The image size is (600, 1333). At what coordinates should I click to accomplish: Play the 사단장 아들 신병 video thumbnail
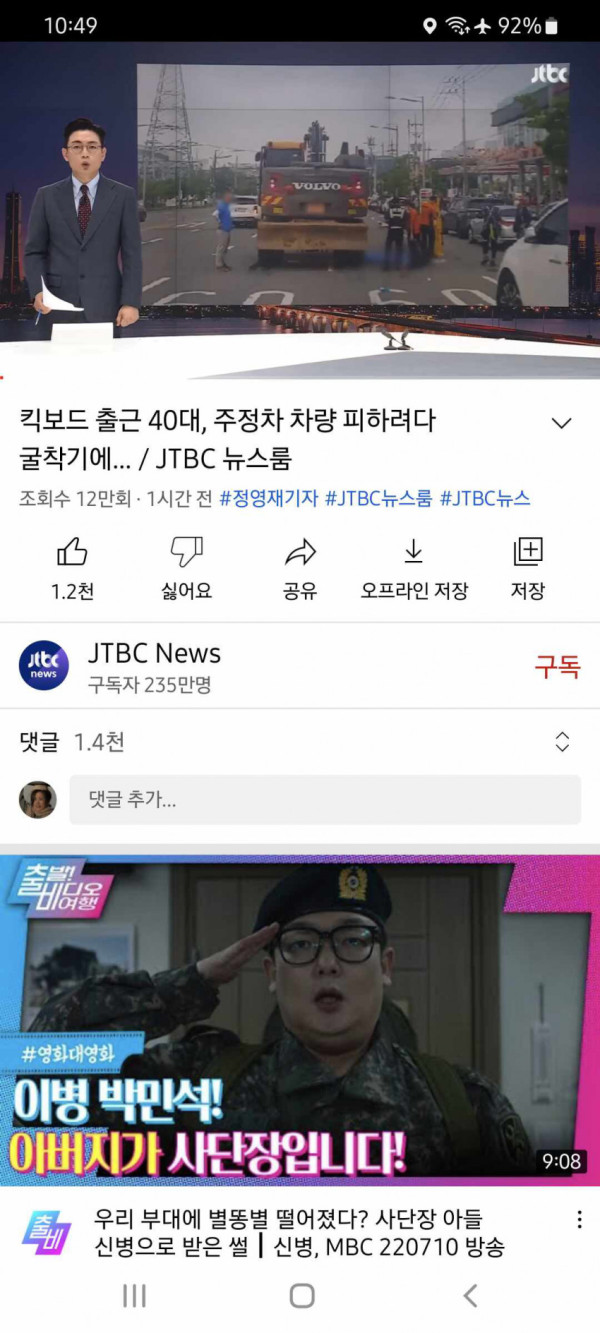click(x=300, y=1018)
